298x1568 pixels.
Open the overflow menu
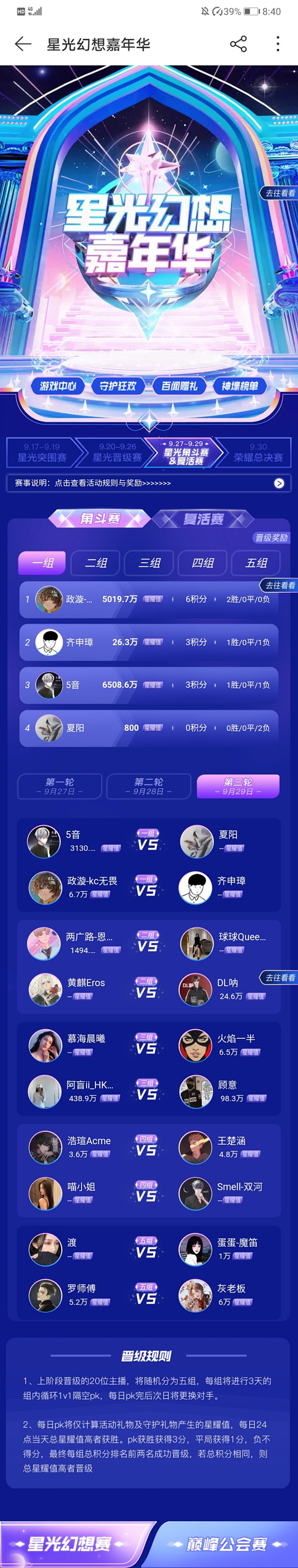tap(278, 44)
